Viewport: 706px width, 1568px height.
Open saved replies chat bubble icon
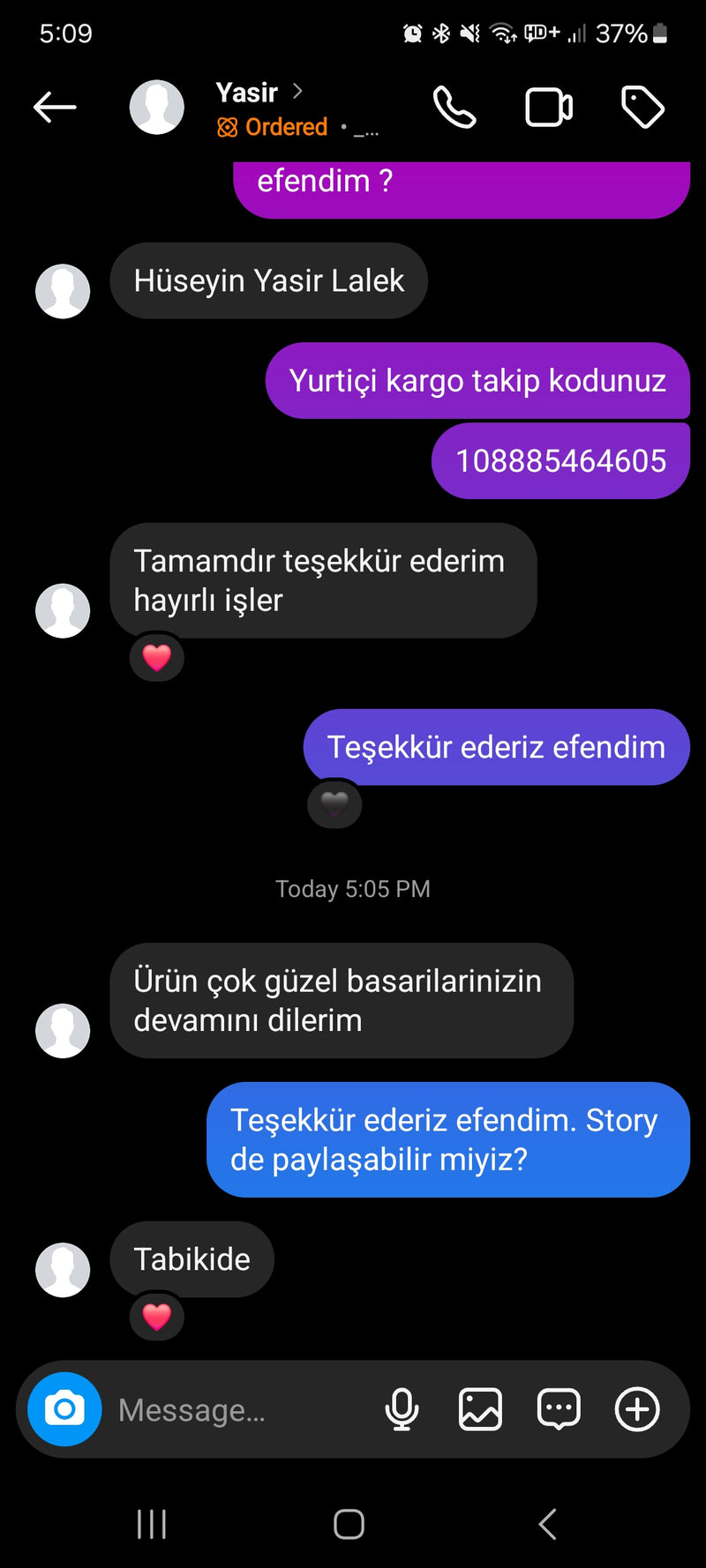559,1409
